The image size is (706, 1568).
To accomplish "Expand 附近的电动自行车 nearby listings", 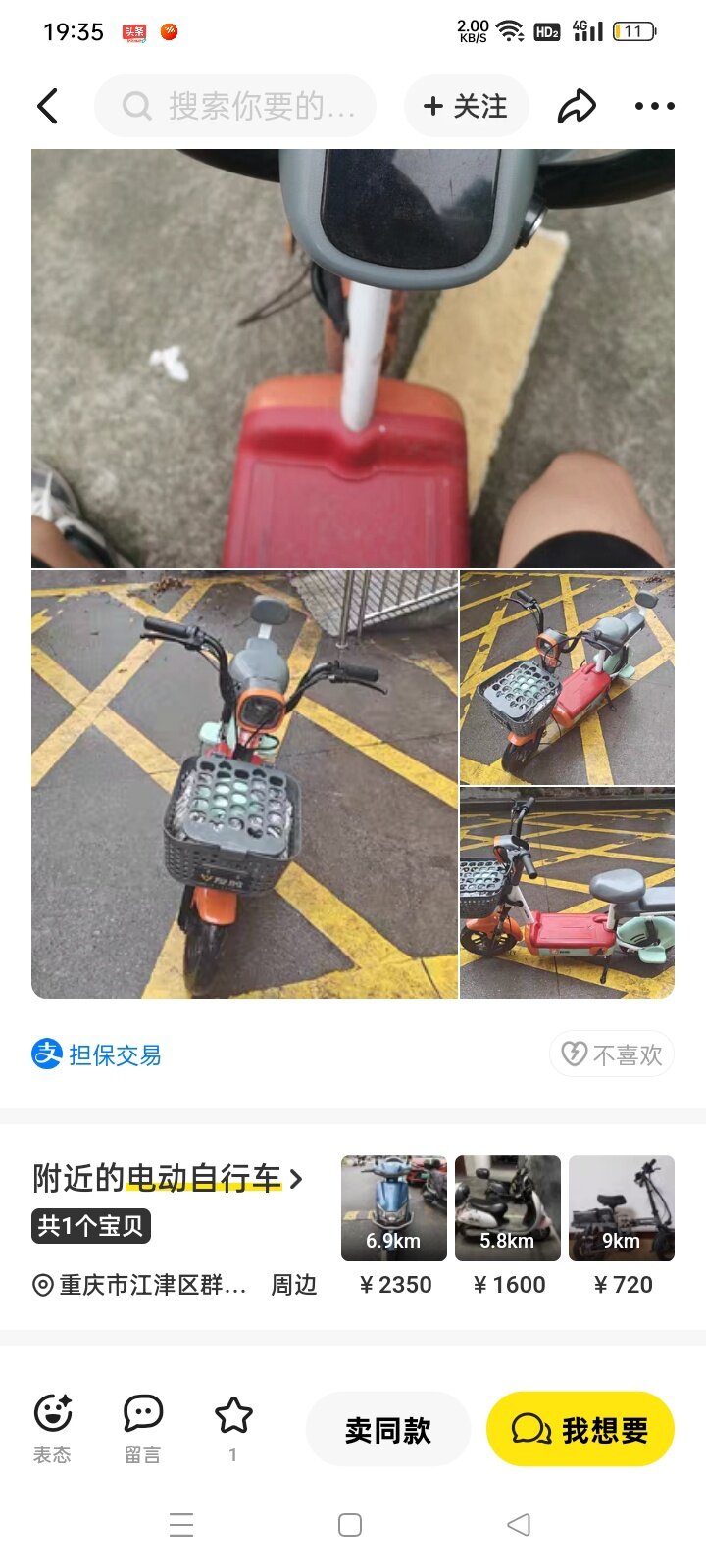I will (x=167, y=1178).
